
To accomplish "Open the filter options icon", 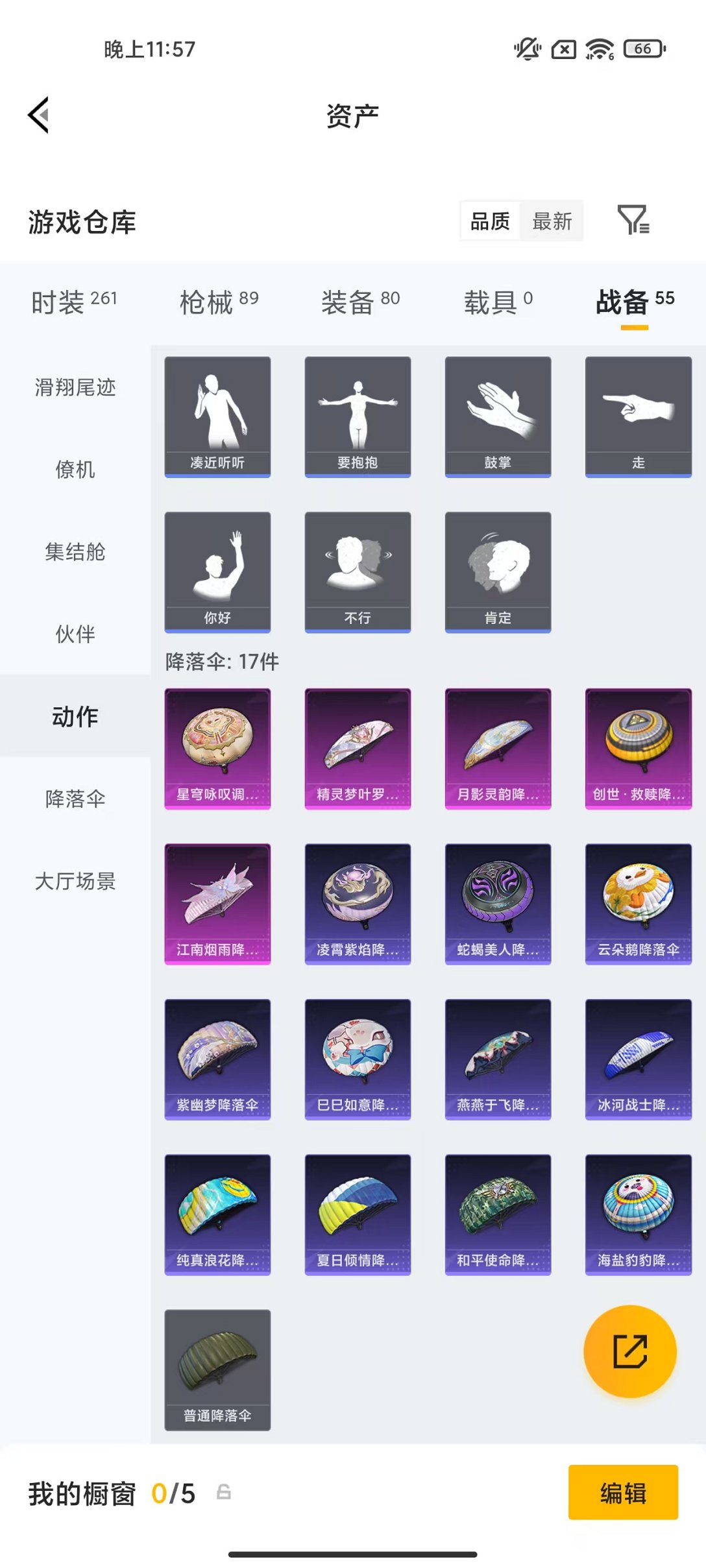I will (x=635, y=221).
